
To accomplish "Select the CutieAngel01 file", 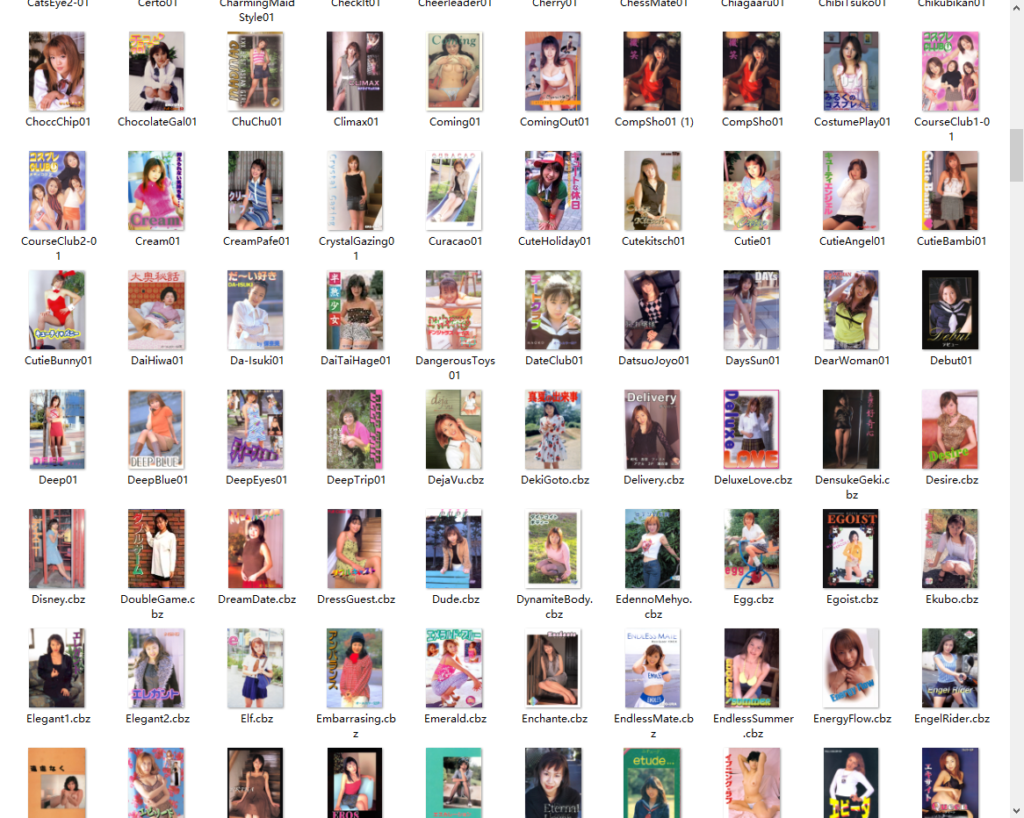I will tap(852, 191).
